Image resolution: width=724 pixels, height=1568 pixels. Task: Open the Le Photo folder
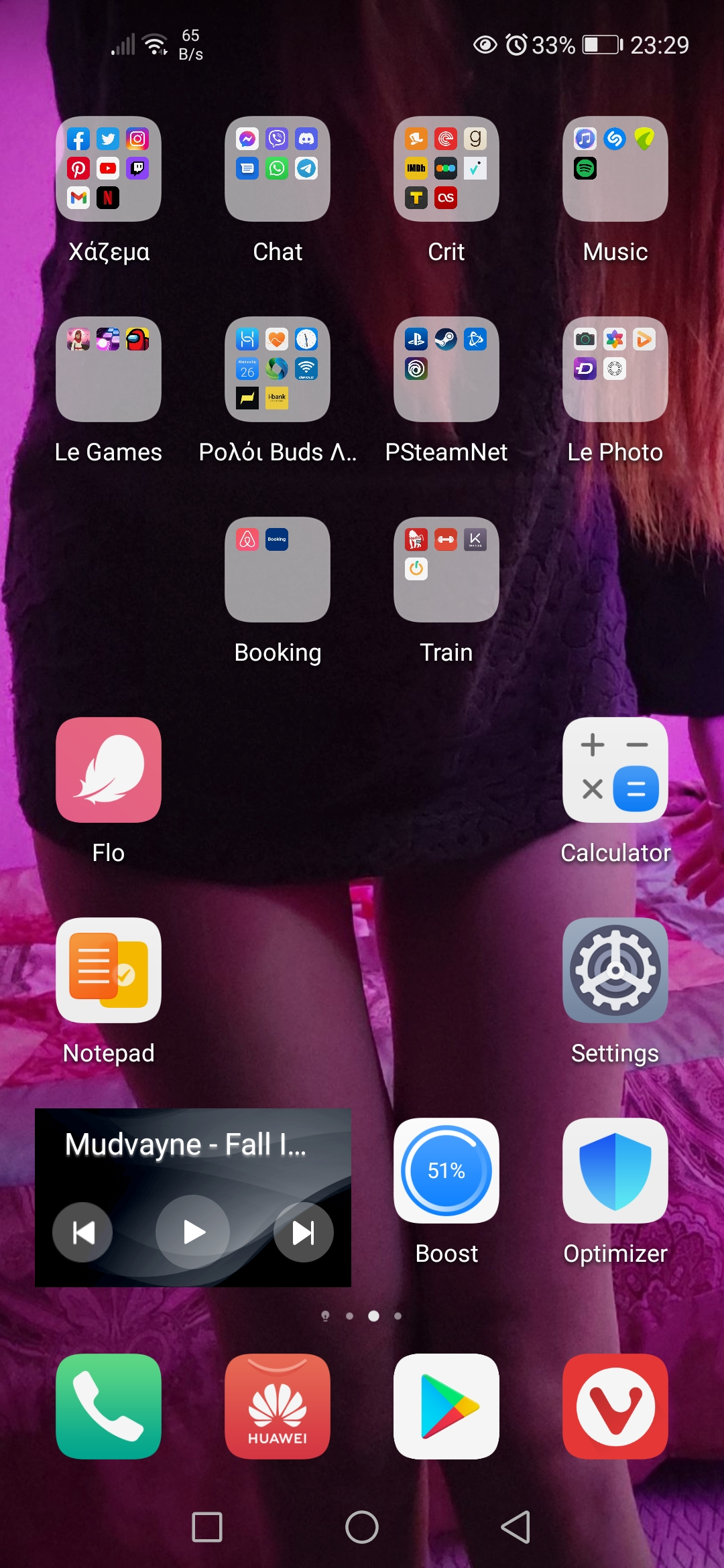(x=615, y=369)
